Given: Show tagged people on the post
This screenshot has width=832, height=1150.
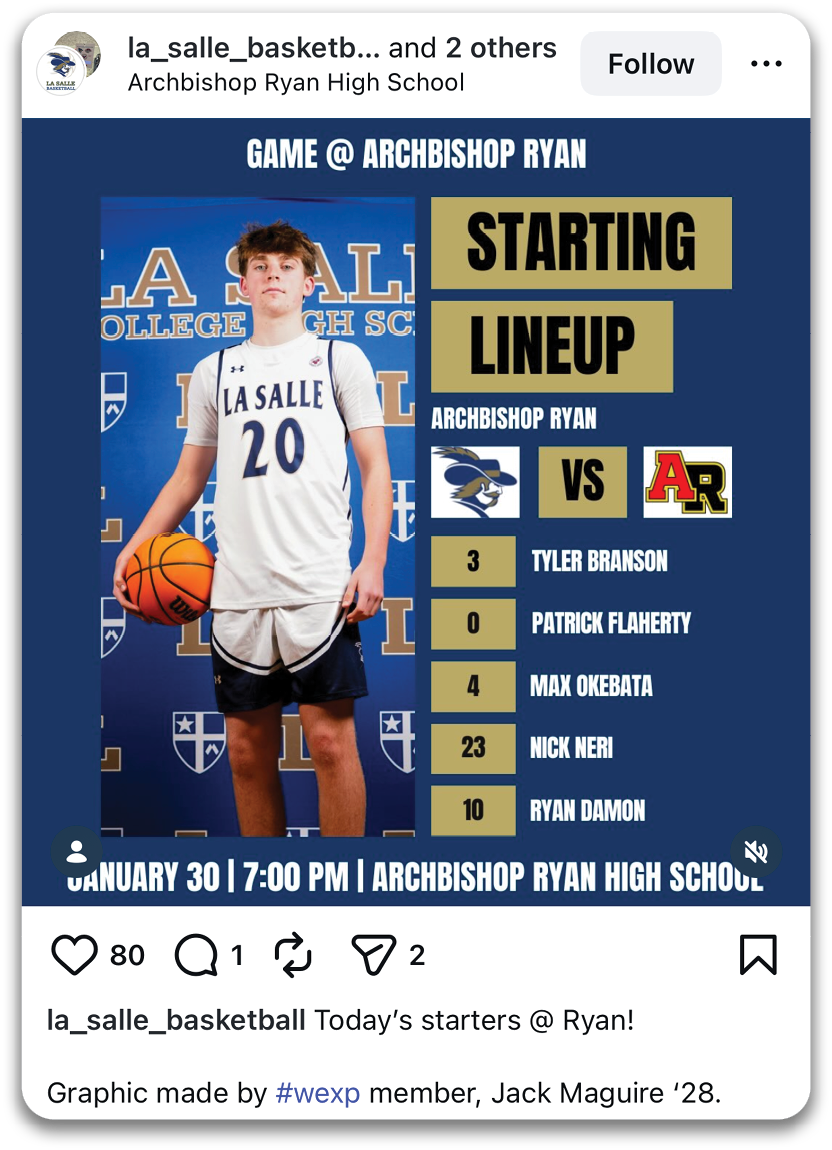Looking at the screenshot, I should coord(76,851).
